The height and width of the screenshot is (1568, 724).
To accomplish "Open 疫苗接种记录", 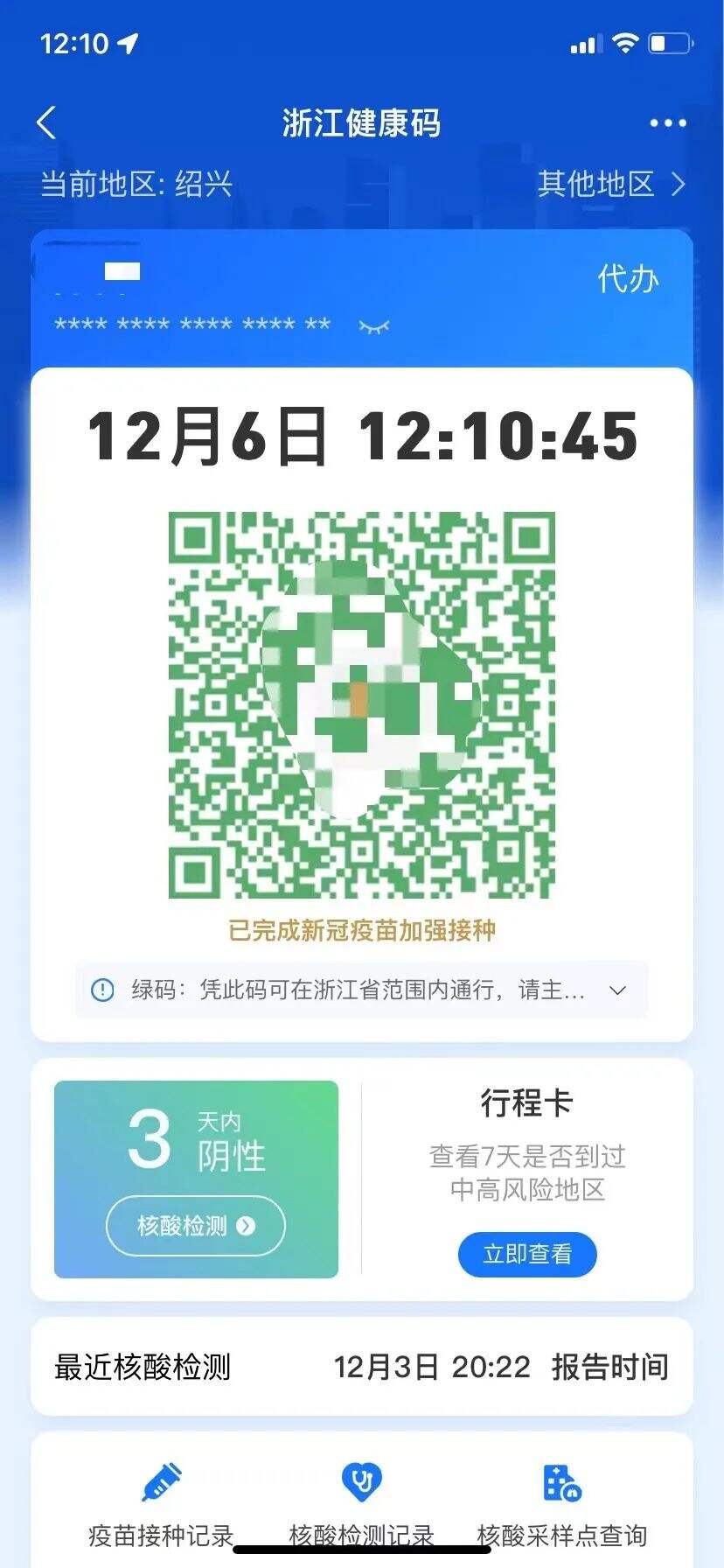I will click(162, 1505).
